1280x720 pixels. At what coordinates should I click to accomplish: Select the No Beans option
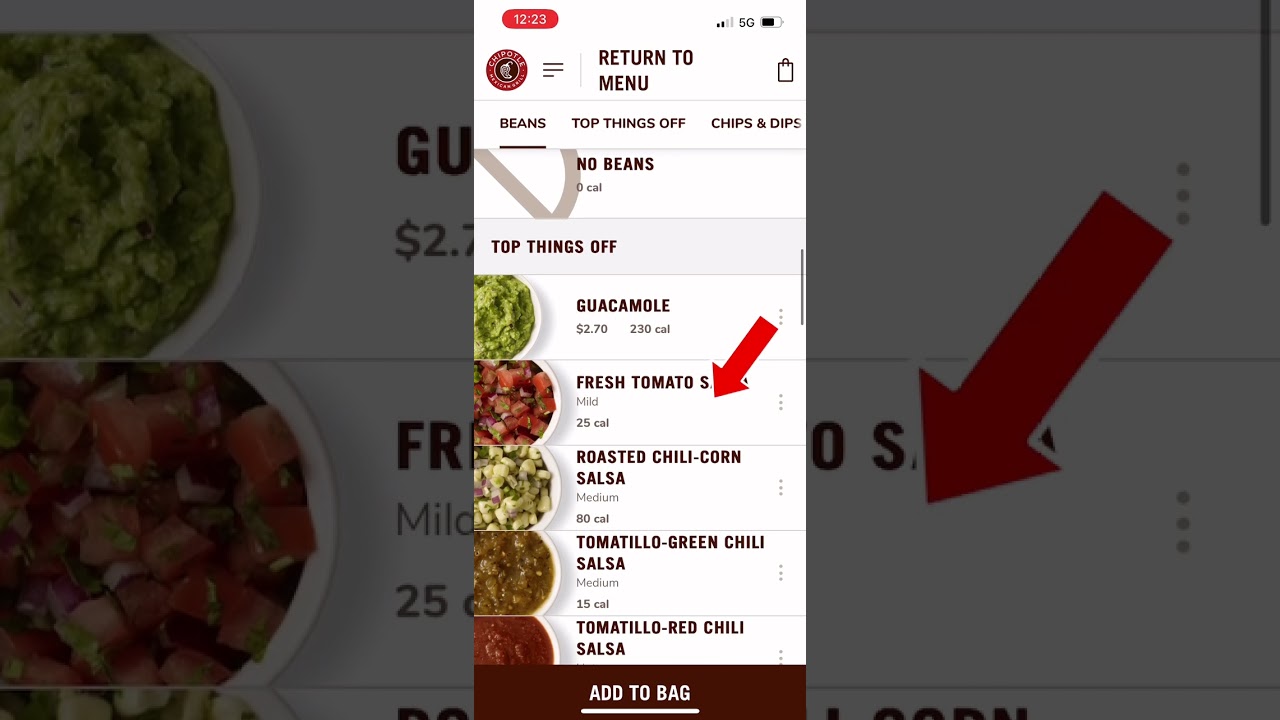pyautogui.click(x=614, y=174)
